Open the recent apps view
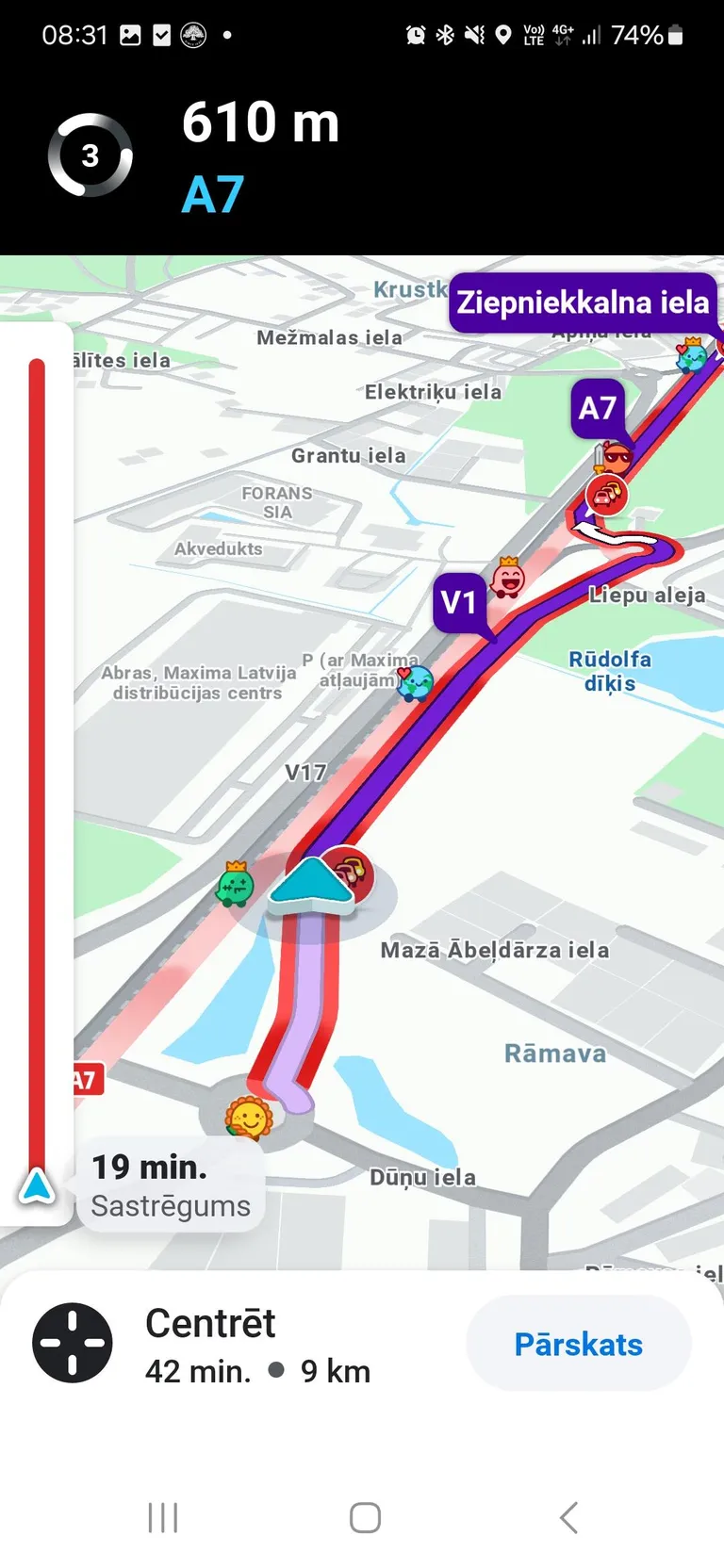Viewport: 724px width, 1568px height. [163, 1517]
